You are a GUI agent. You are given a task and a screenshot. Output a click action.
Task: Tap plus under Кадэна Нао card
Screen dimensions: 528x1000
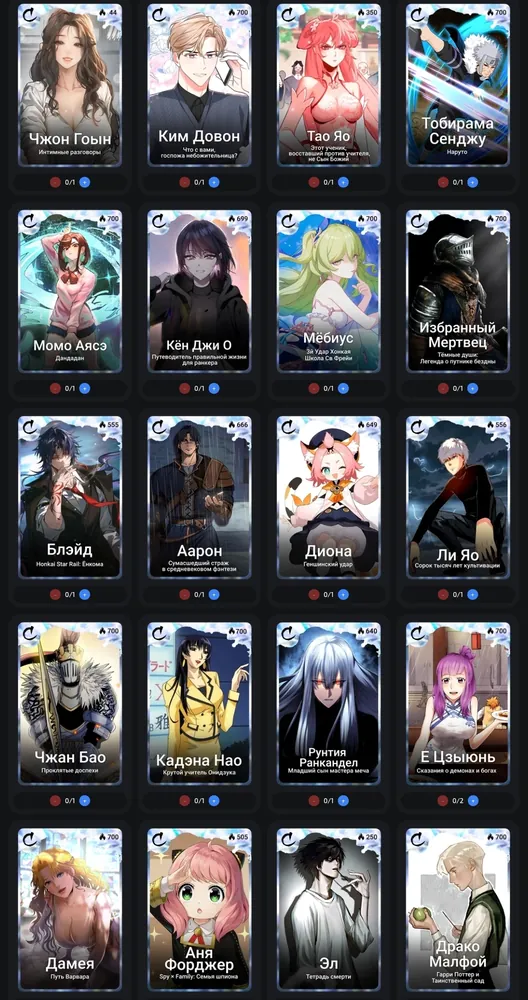pos(214,800)
